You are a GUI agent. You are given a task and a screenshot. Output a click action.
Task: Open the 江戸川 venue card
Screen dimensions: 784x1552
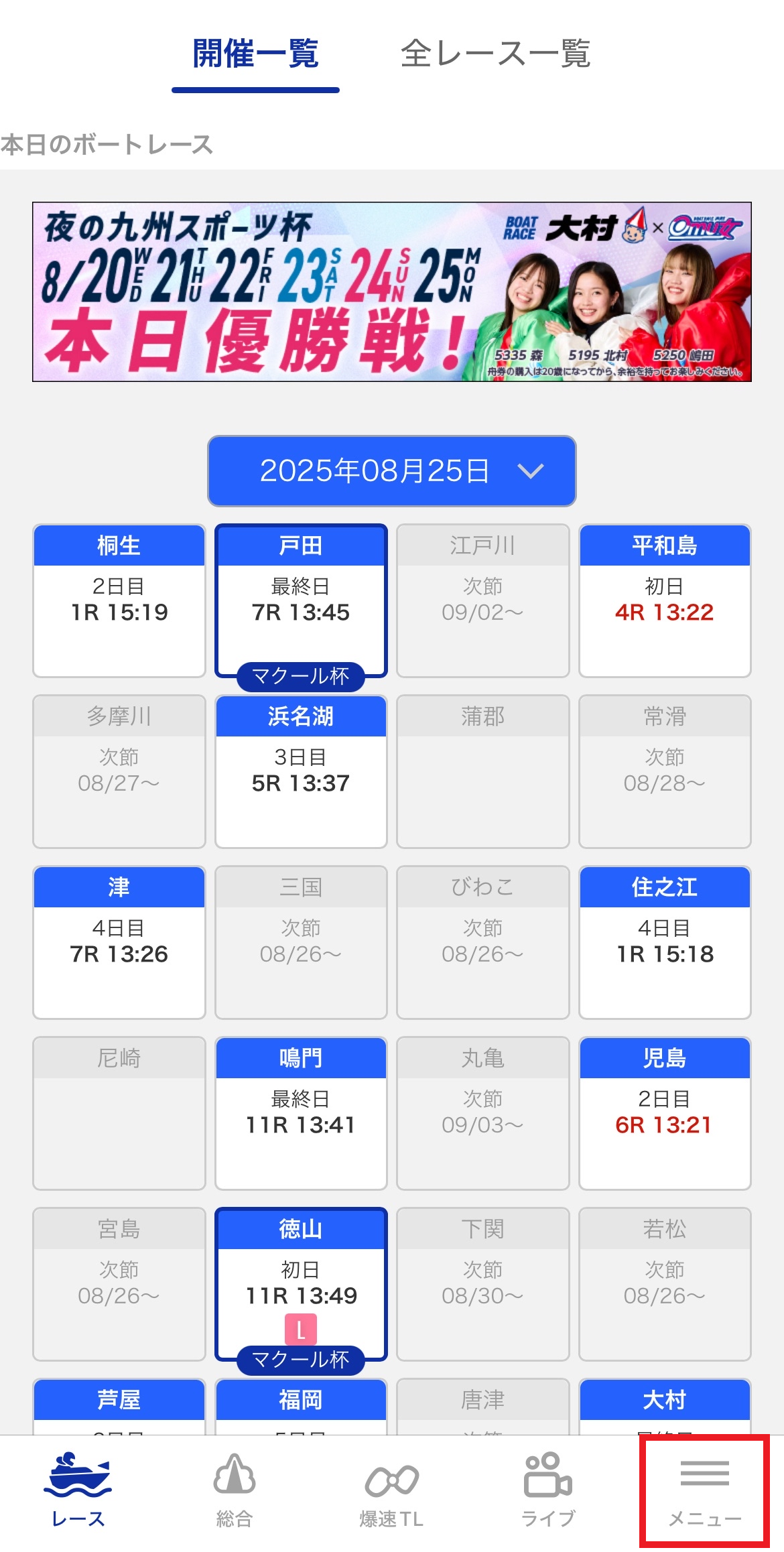483,600
